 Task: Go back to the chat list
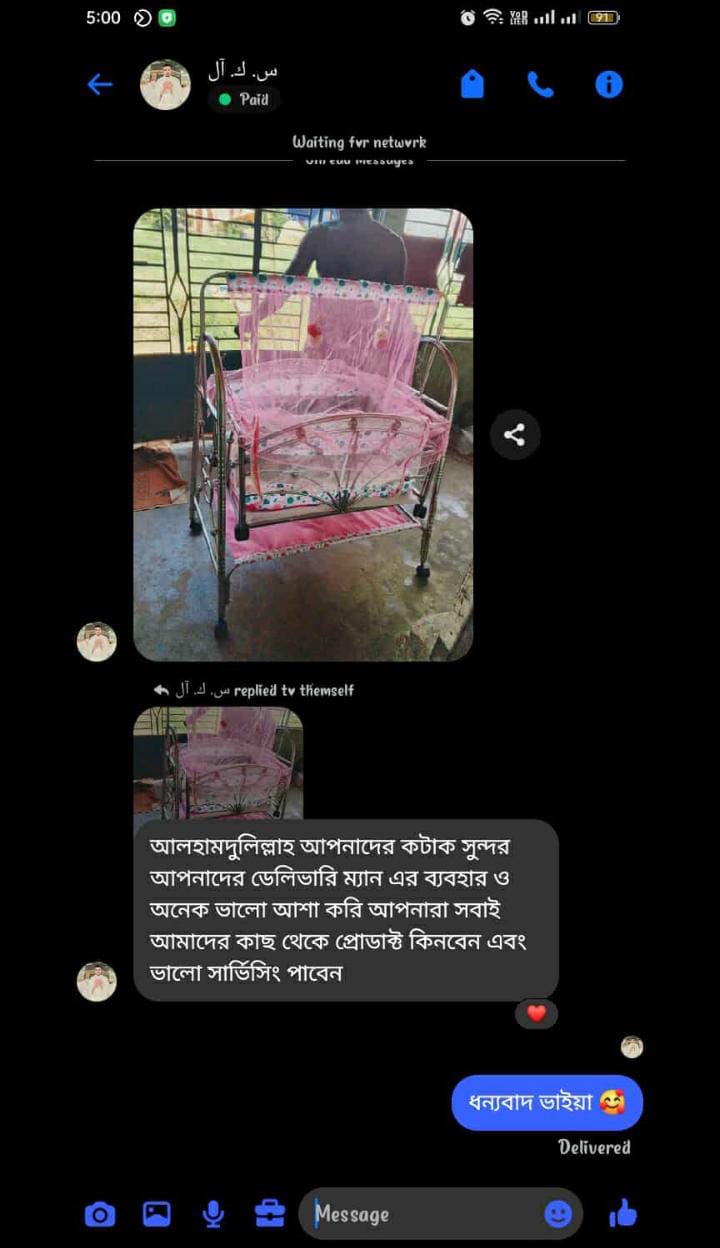pyautogui.click(x=100, y=85)
